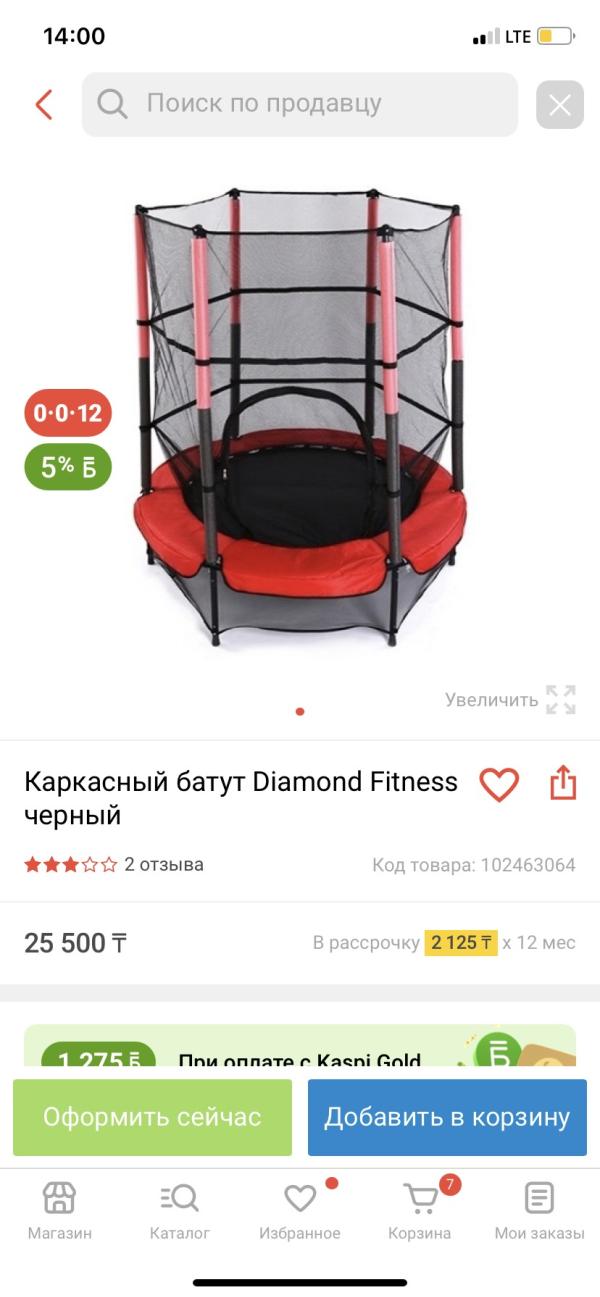Go back using the red arrow
Image resolution: width=600 pixels, height=1297 pixels.
point(44,104)
